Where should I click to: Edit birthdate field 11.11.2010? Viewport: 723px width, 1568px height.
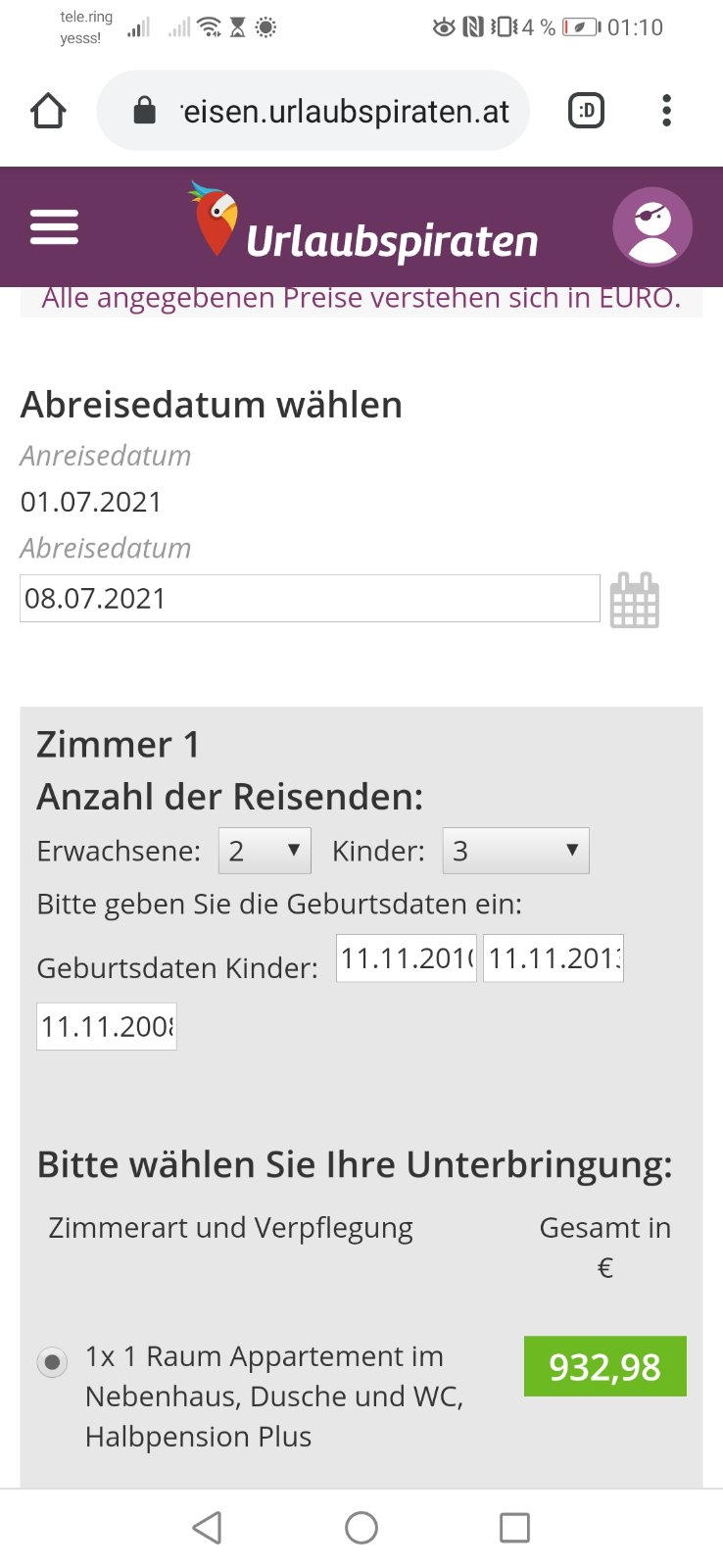tap(406, 958)
